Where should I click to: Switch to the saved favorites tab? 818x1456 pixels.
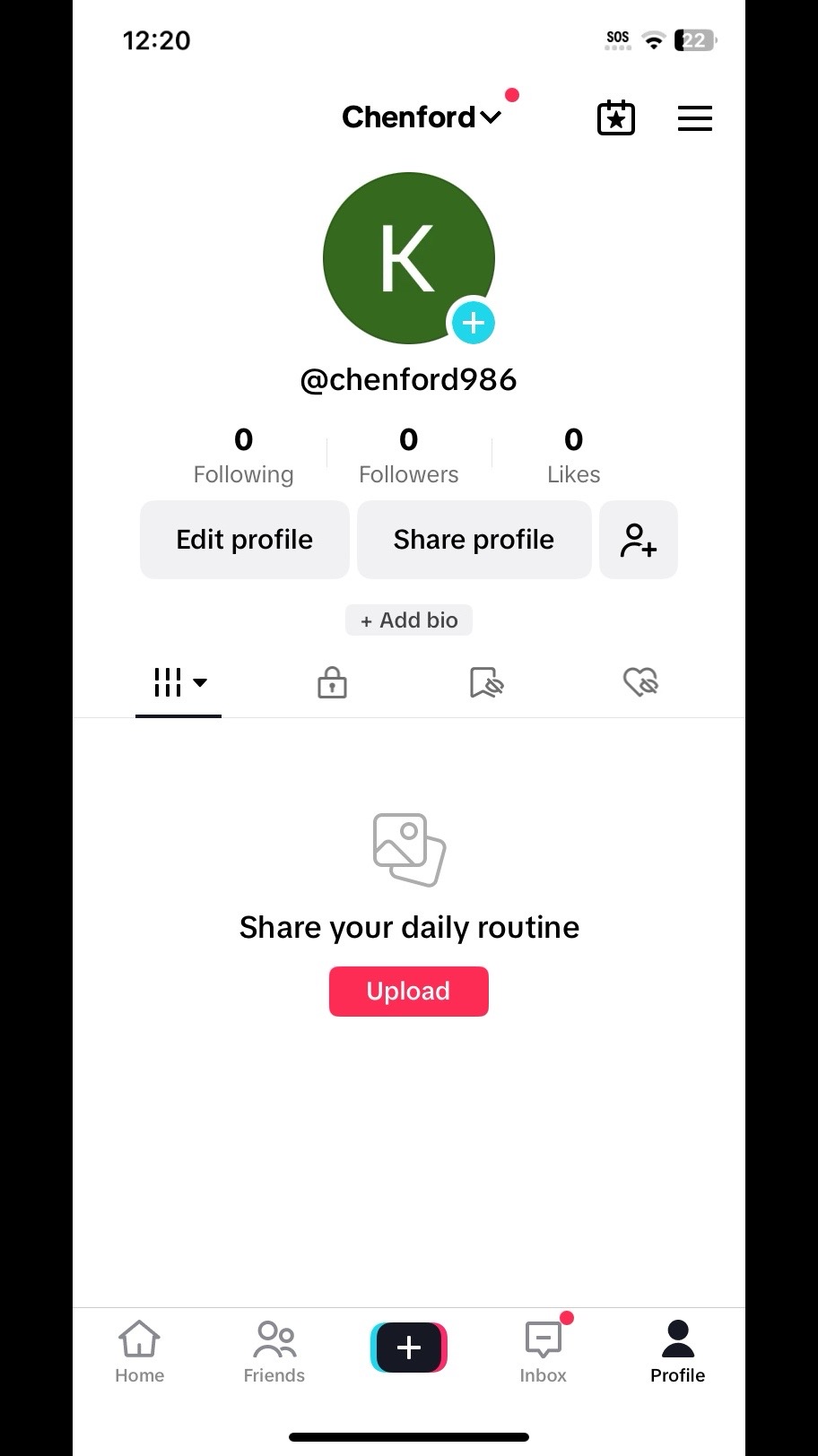point(486,682)
